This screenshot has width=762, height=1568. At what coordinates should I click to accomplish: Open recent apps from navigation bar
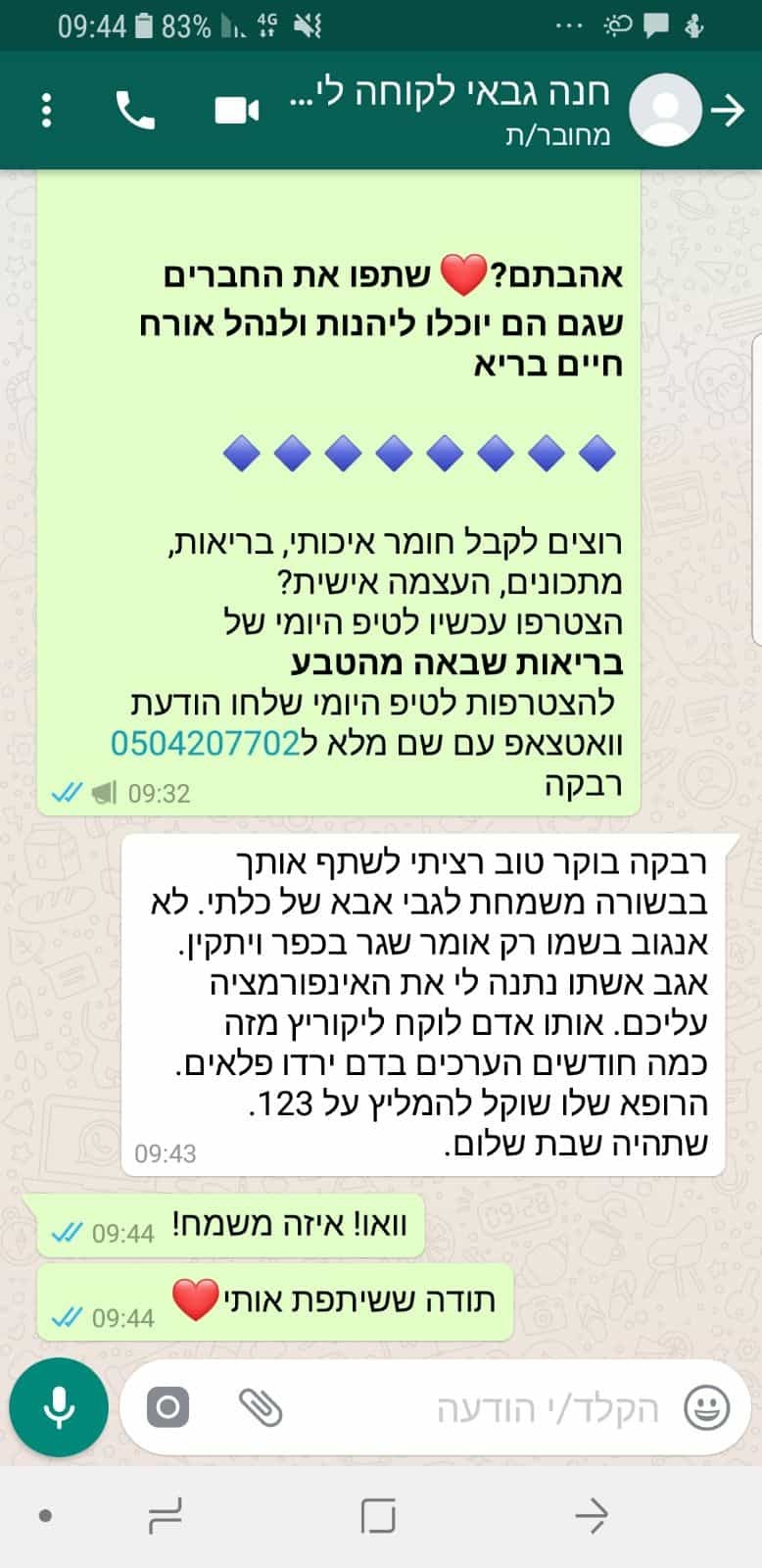165,1517
